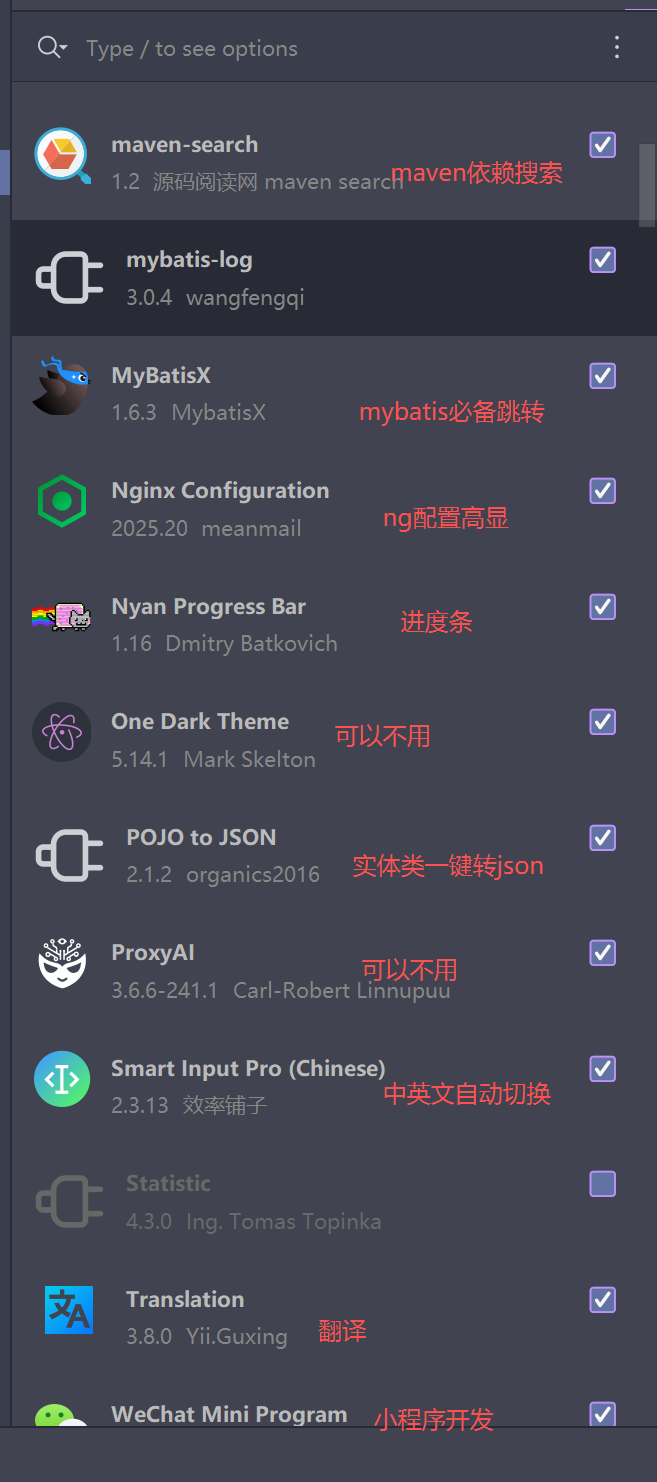Uncheck the maven-search plugin checkbox
Image resolution: width=657 pixels, height=1482 pixels.
(x=602, y=145)
